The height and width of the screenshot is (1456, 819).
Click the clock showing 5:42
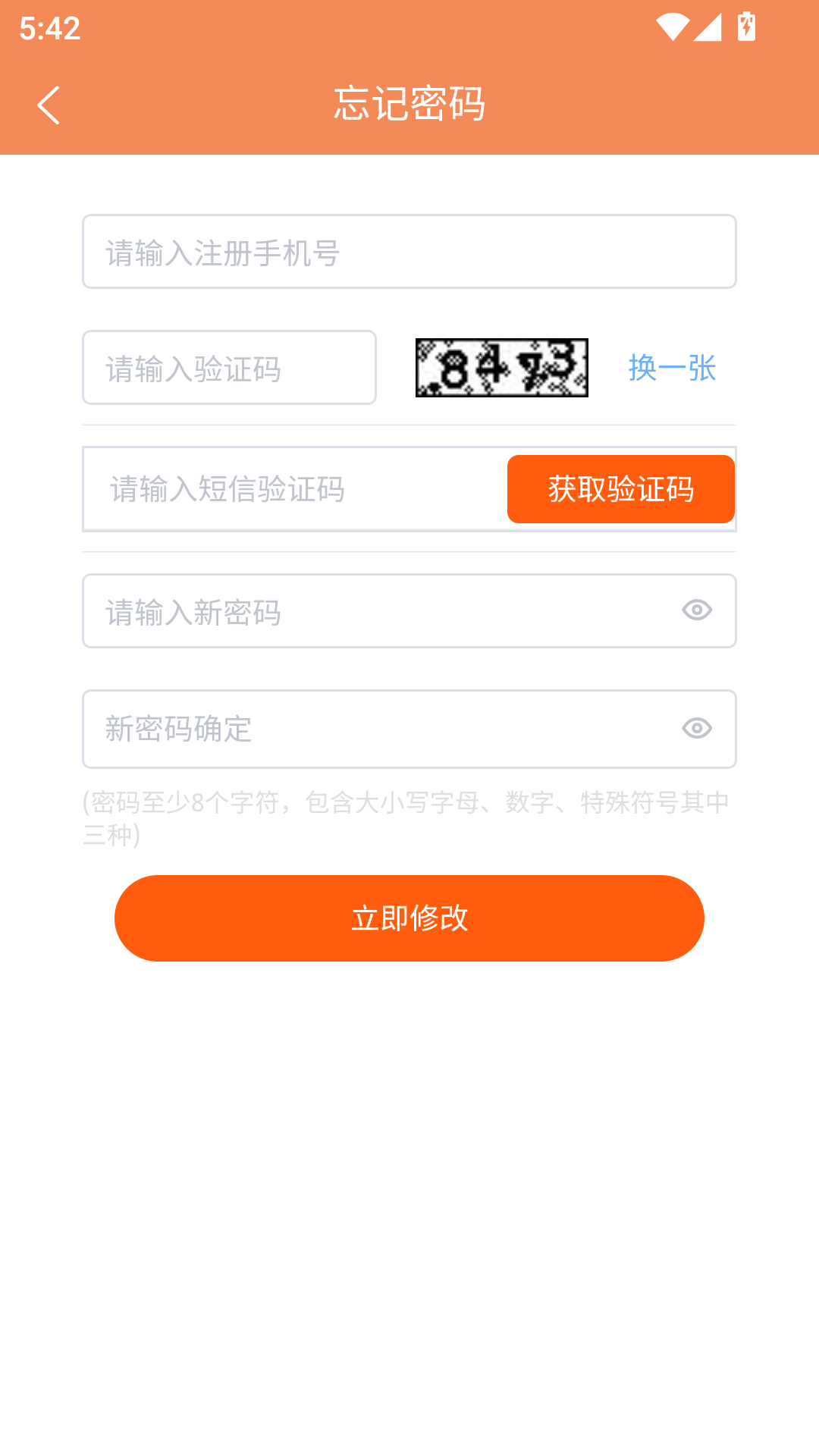click(x=49, y=30)
